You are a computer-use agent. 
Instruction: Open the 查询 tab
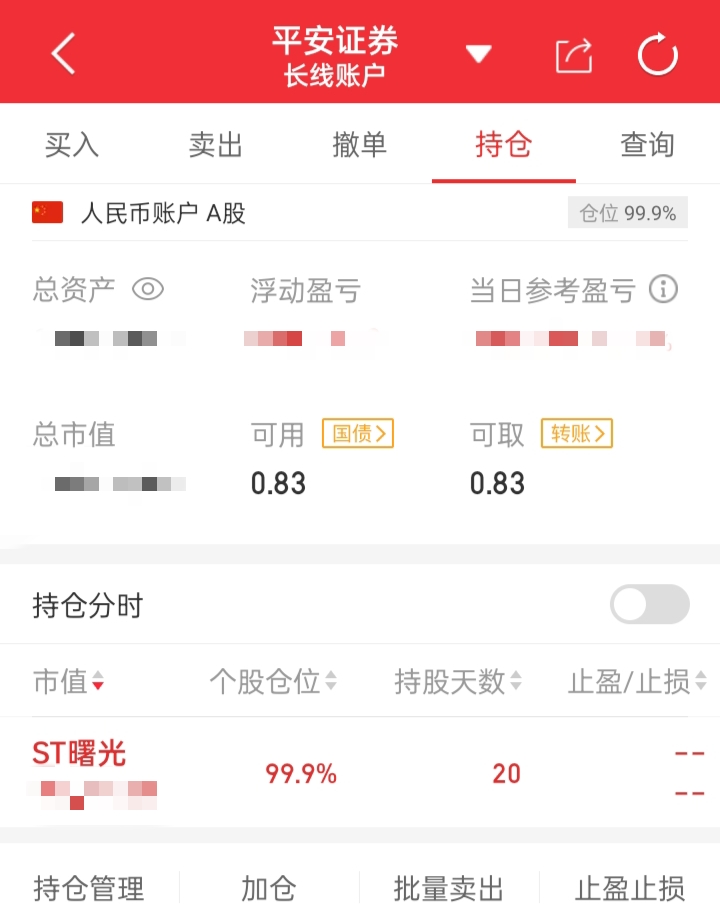pyautogui.click(x=648, y=144)
